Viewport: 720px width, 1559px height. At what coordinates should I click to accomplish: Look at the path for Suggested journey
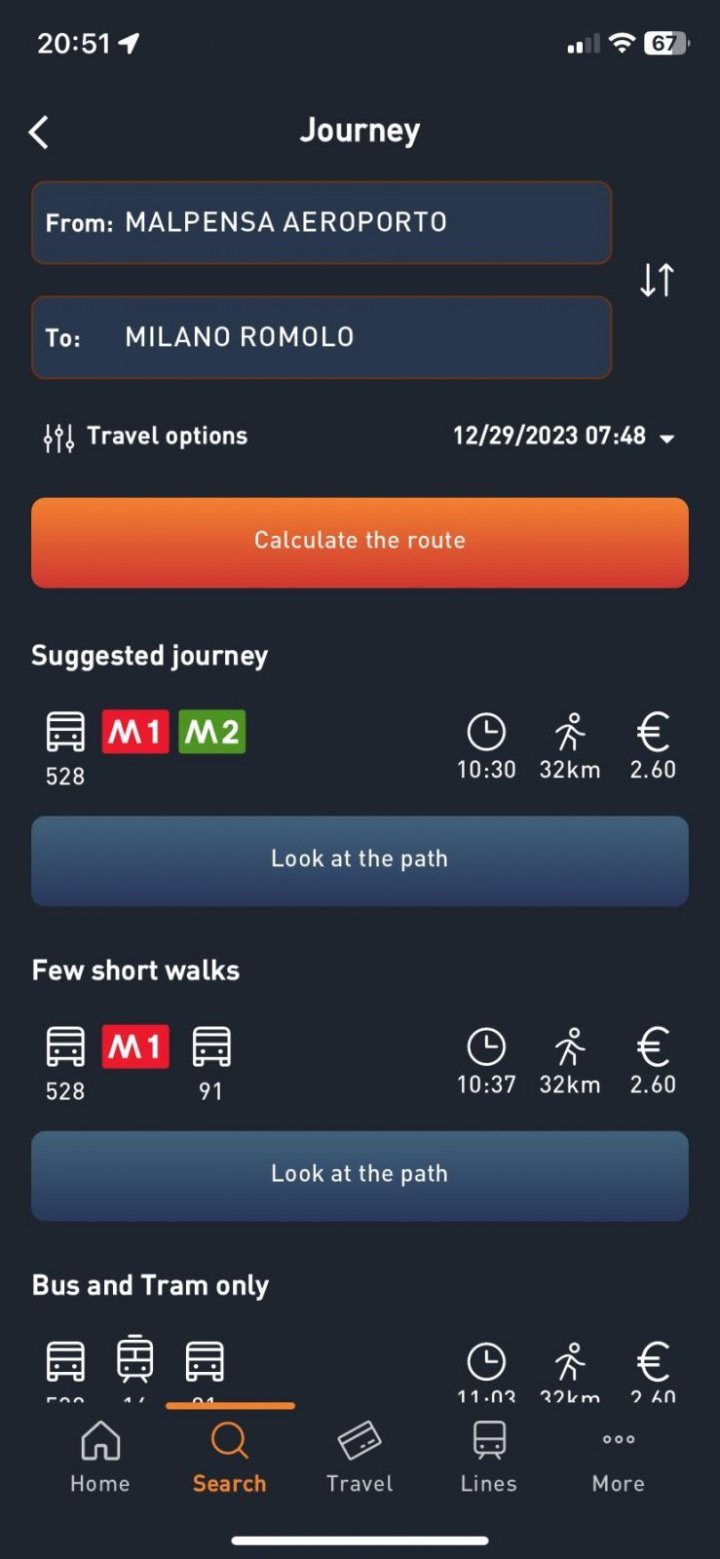(360, 860)
